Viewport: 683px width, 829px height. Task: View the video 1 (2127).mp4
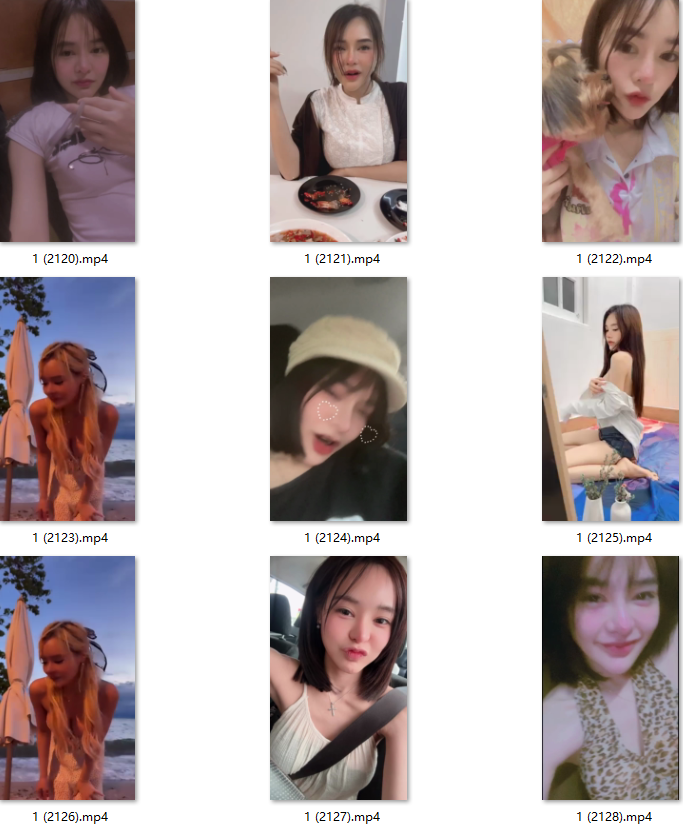tap(339, 678)
